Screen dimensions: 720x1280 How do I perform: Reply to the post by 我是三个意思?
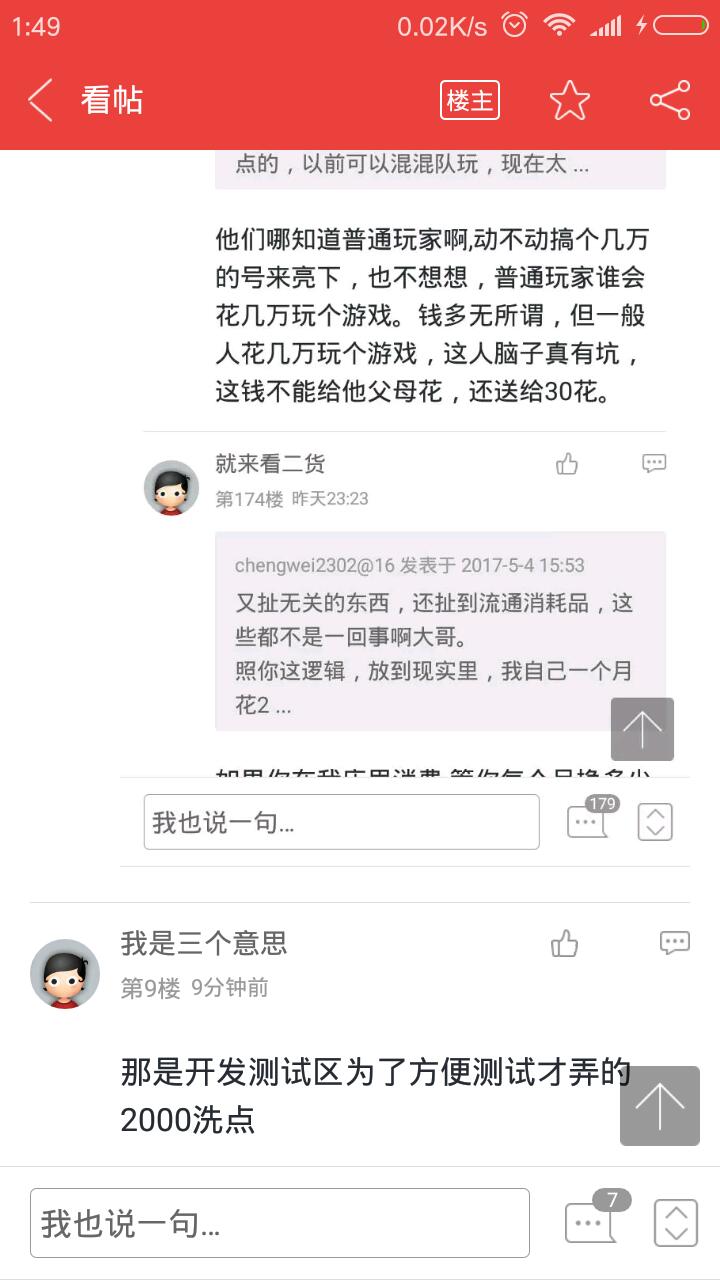point(675,943)
